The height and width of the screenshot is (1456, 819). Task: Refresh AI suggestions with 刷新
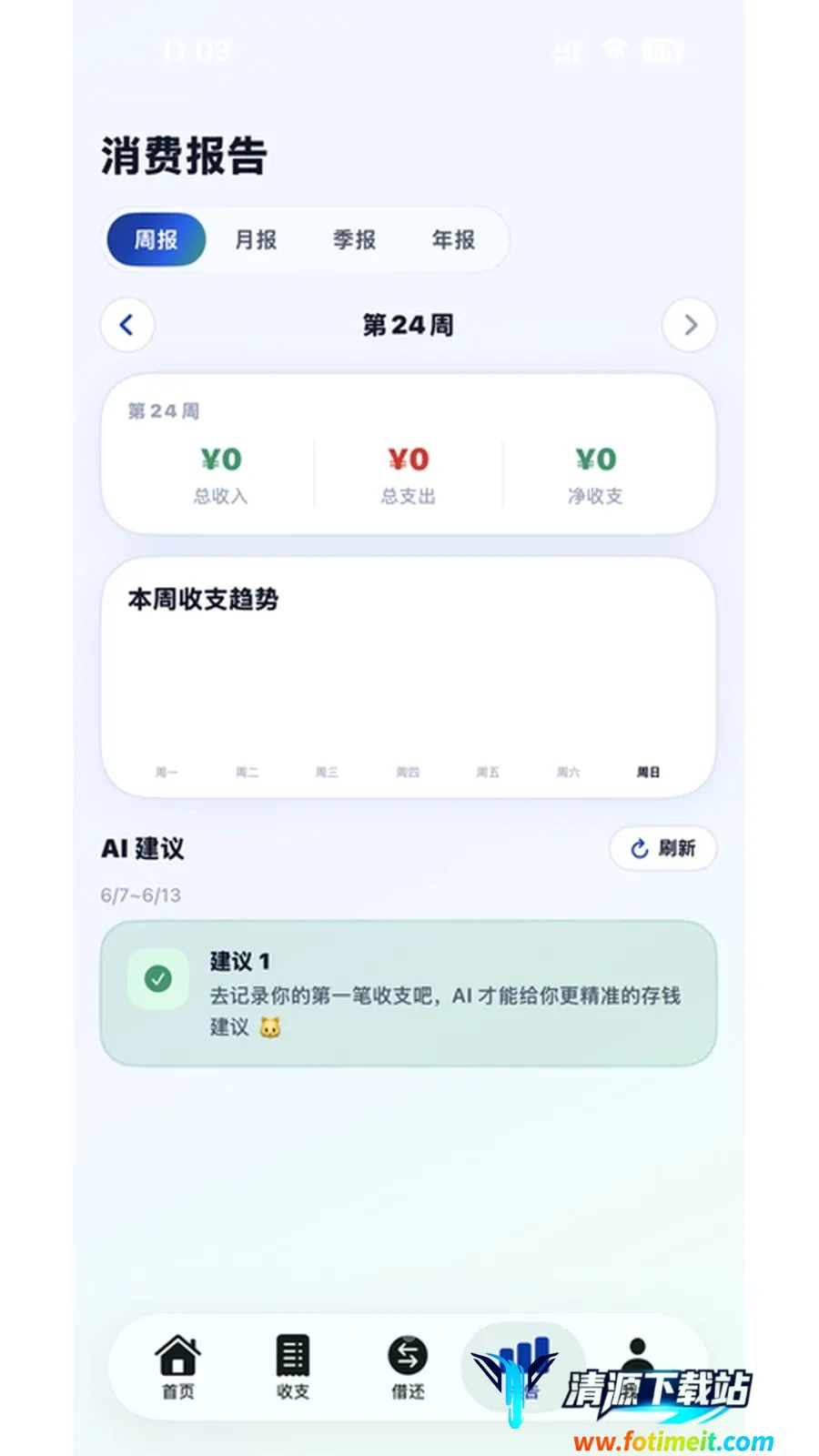pos(663,848)
